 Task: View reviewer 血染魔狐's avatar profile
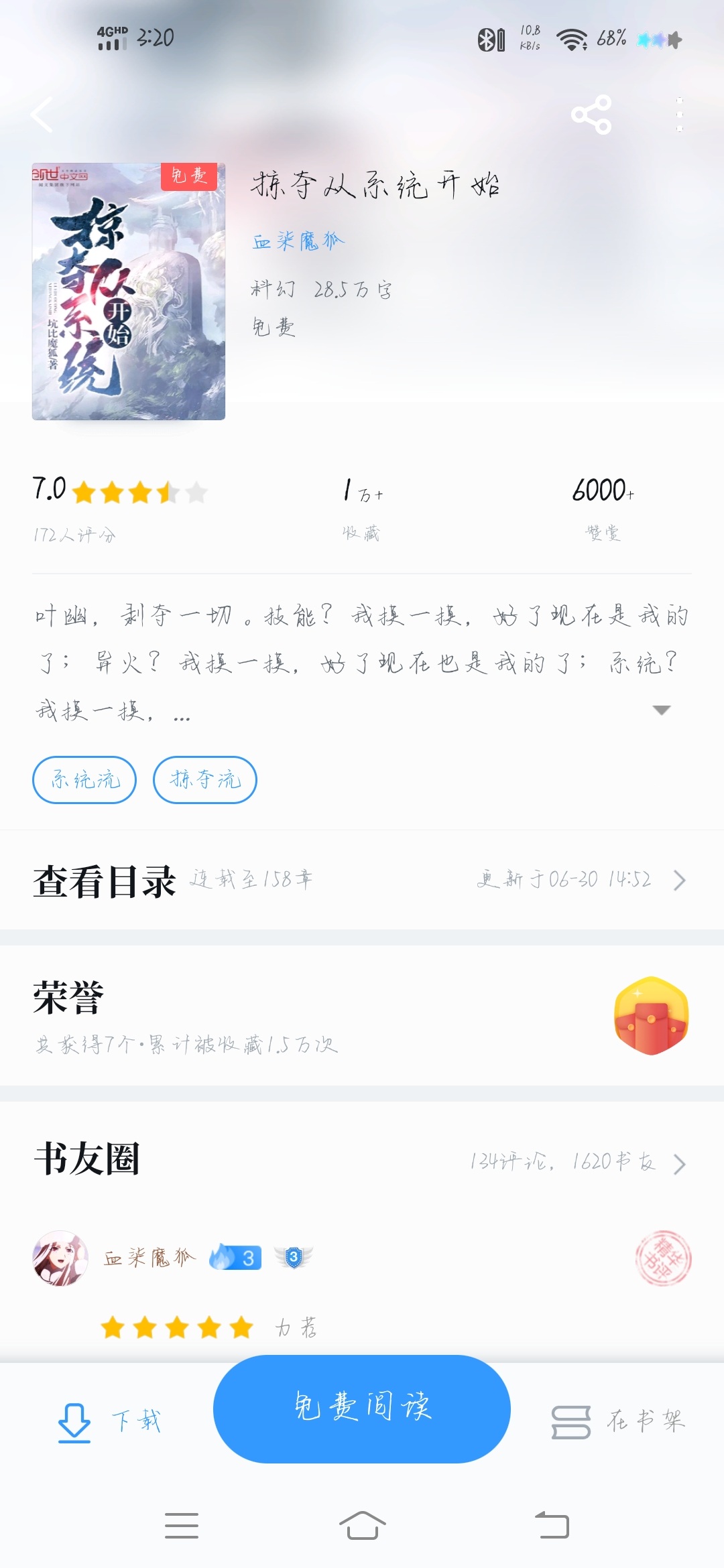click(x=60, y=1258)
